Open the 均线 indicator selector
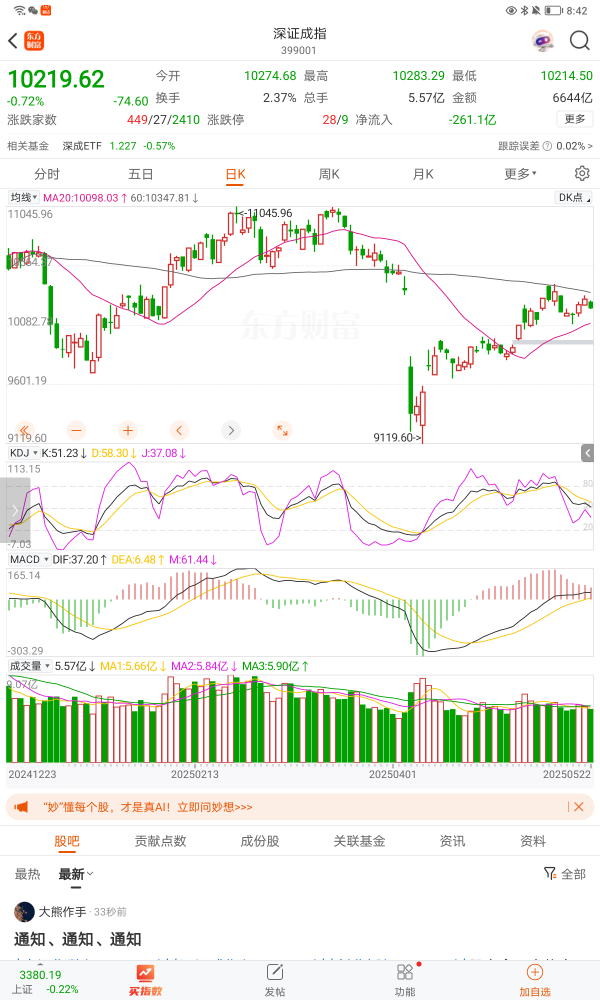 pos(23,198)
